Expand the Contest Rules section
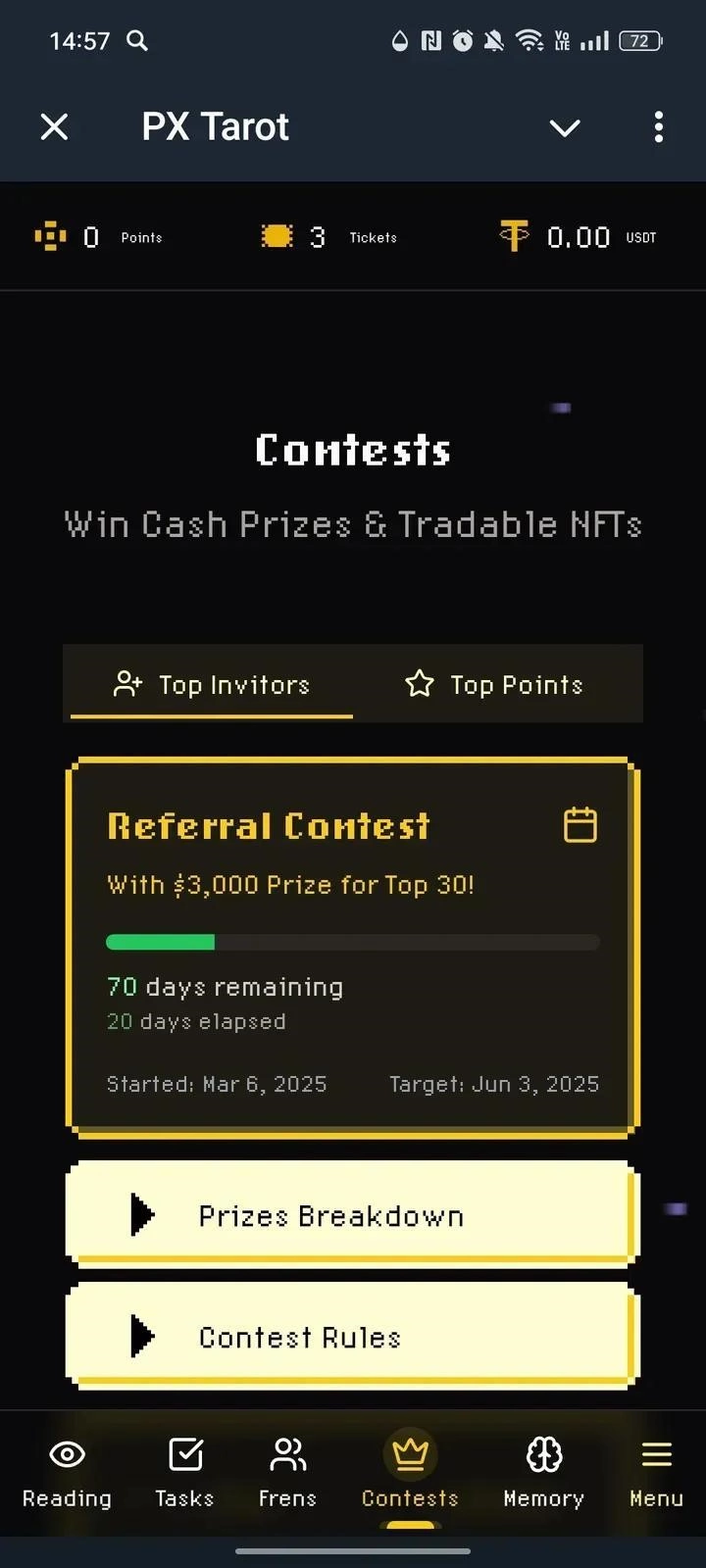The height and width of the screenshot is (1568, 706). 351,1337
